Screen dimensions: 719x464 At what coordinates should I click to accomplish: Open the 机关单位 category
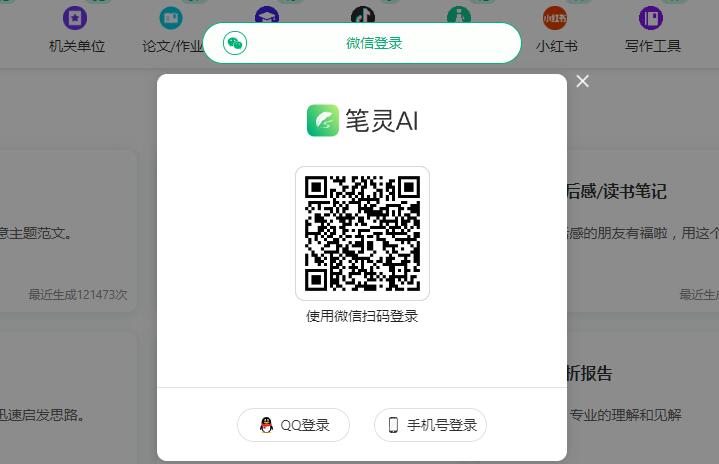pyautogui.click(x=76, y=29)
